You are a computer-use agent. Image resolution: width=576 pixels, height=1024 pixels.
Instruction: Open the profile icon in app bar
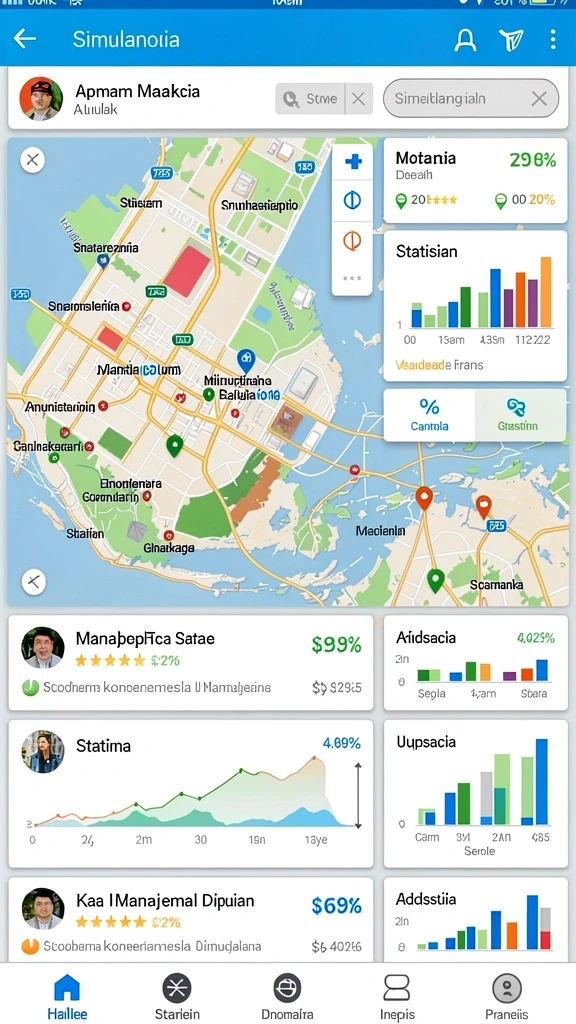pos(465,40)
